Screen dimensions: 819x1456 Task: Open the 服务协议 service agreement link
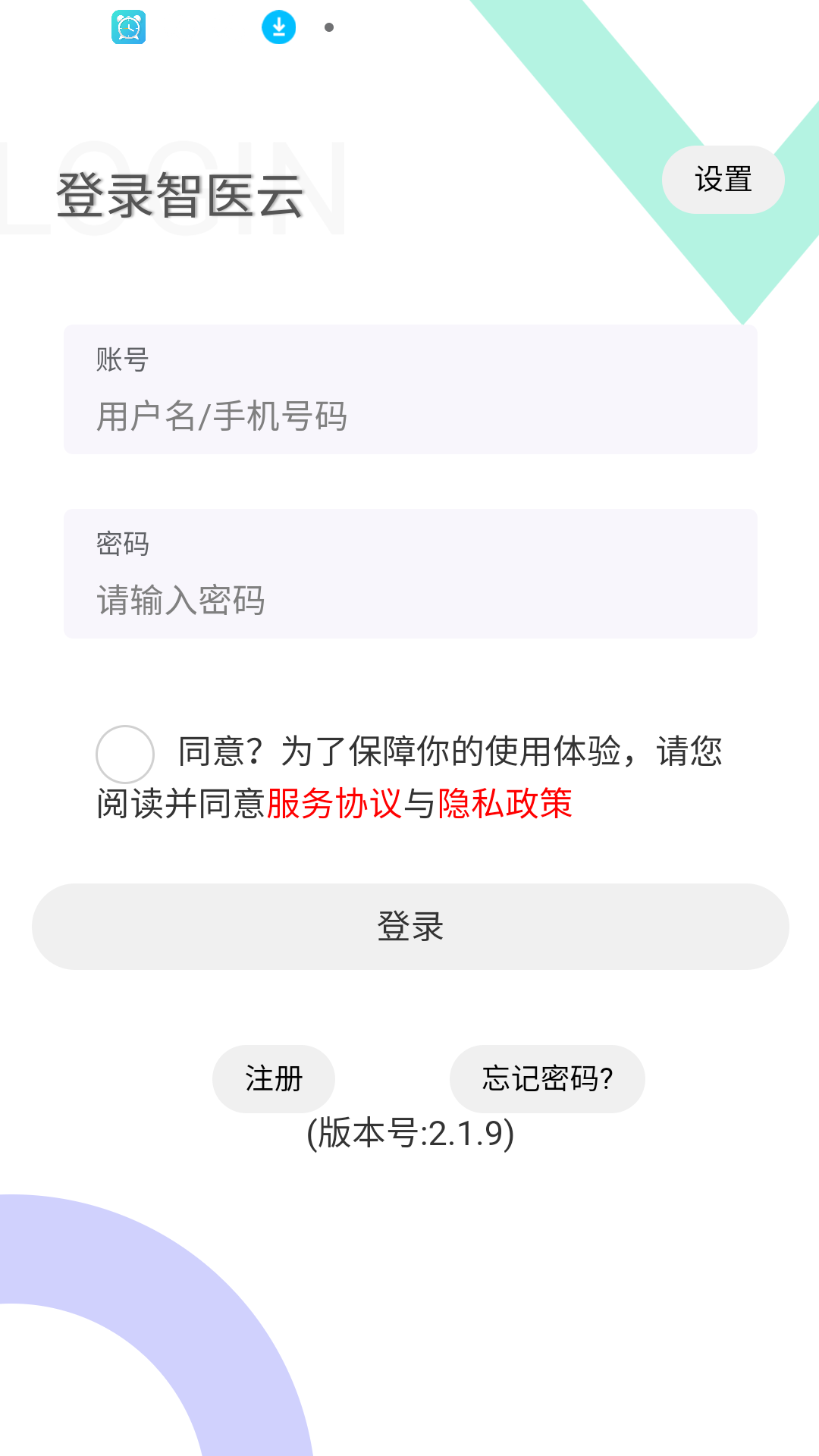(x=334, y=804)
